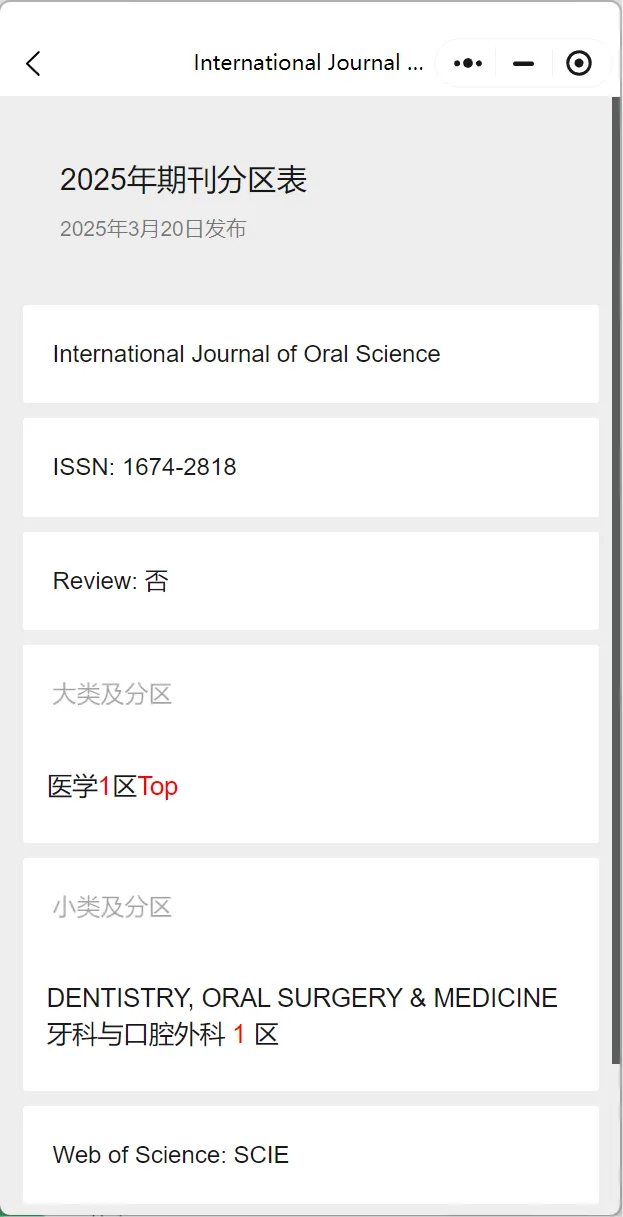
Task: Minimize the mini program with the dash button
Action: pyautogui.click(x=523, y=63)
